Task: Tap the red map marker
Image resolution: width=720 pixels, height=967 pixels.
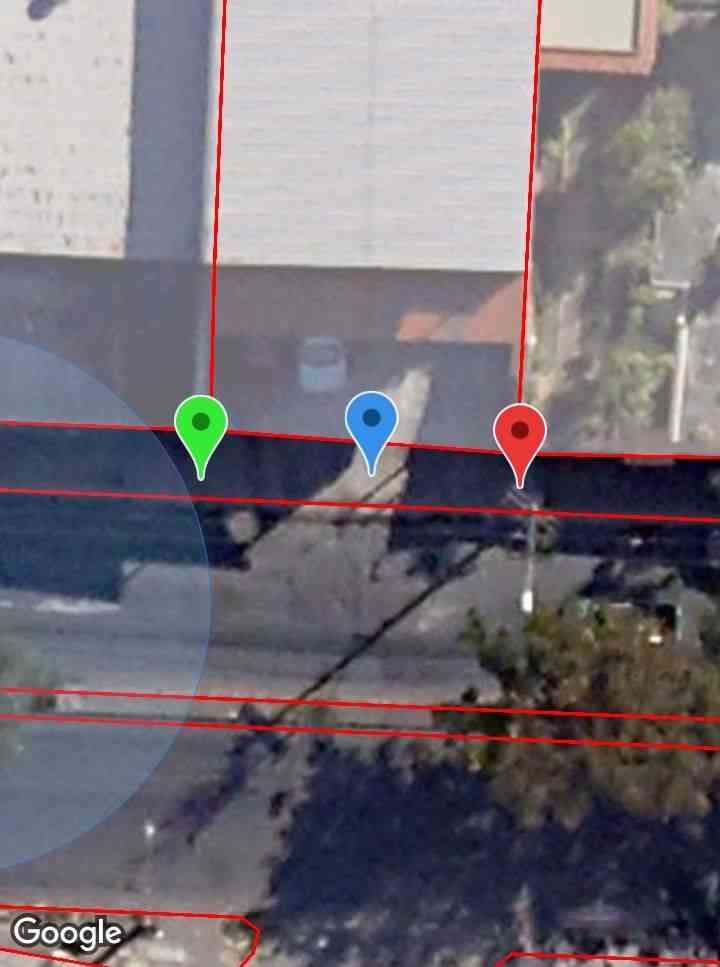Action: [x=519, y=435]
